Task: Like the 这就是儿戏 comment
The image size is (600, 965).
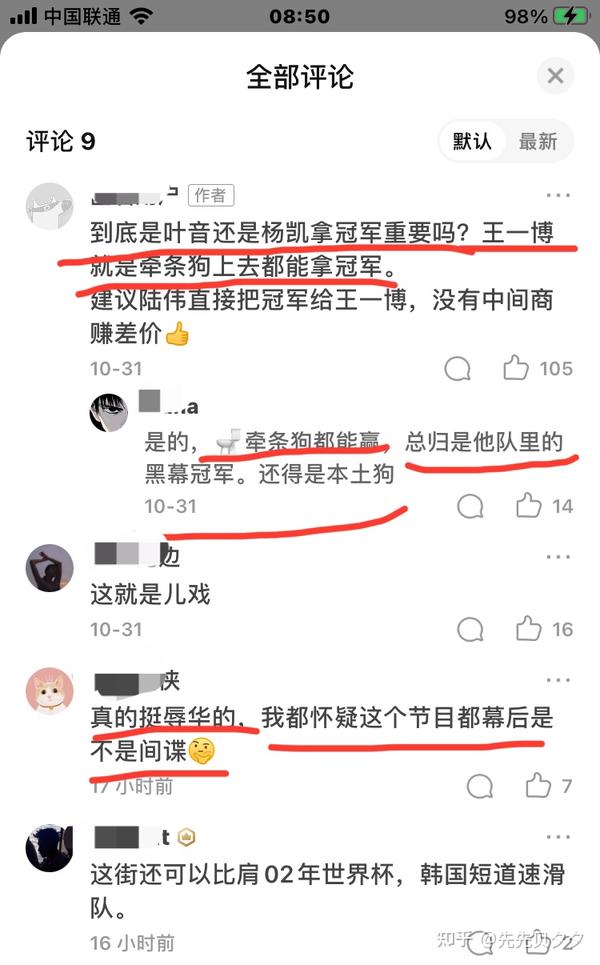Action: [x=528, y=629]
